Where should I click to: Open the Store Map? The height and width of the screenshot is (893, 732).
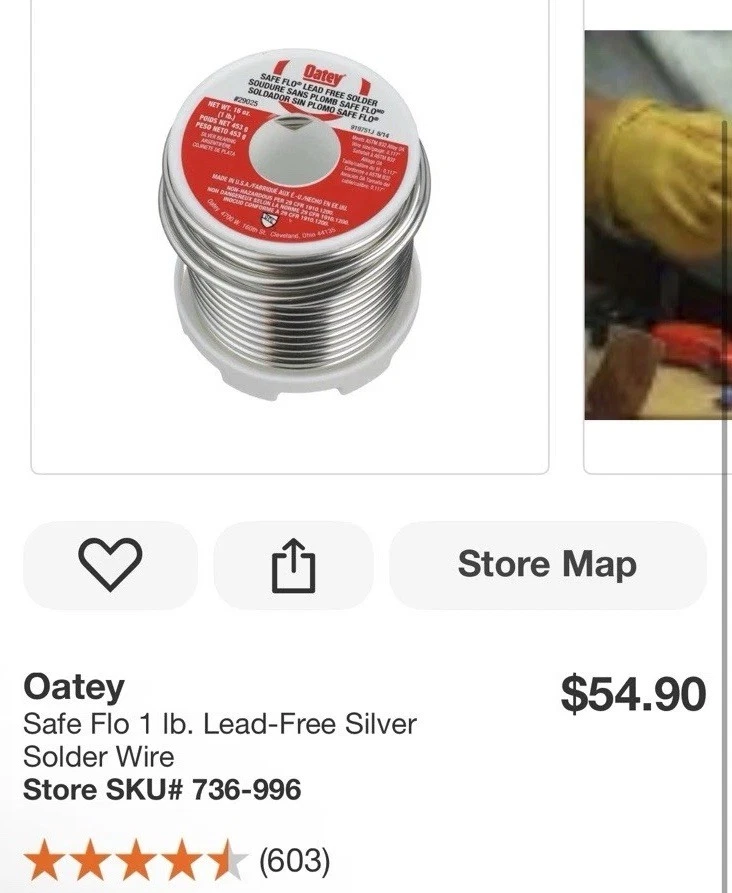pos(548,563)
